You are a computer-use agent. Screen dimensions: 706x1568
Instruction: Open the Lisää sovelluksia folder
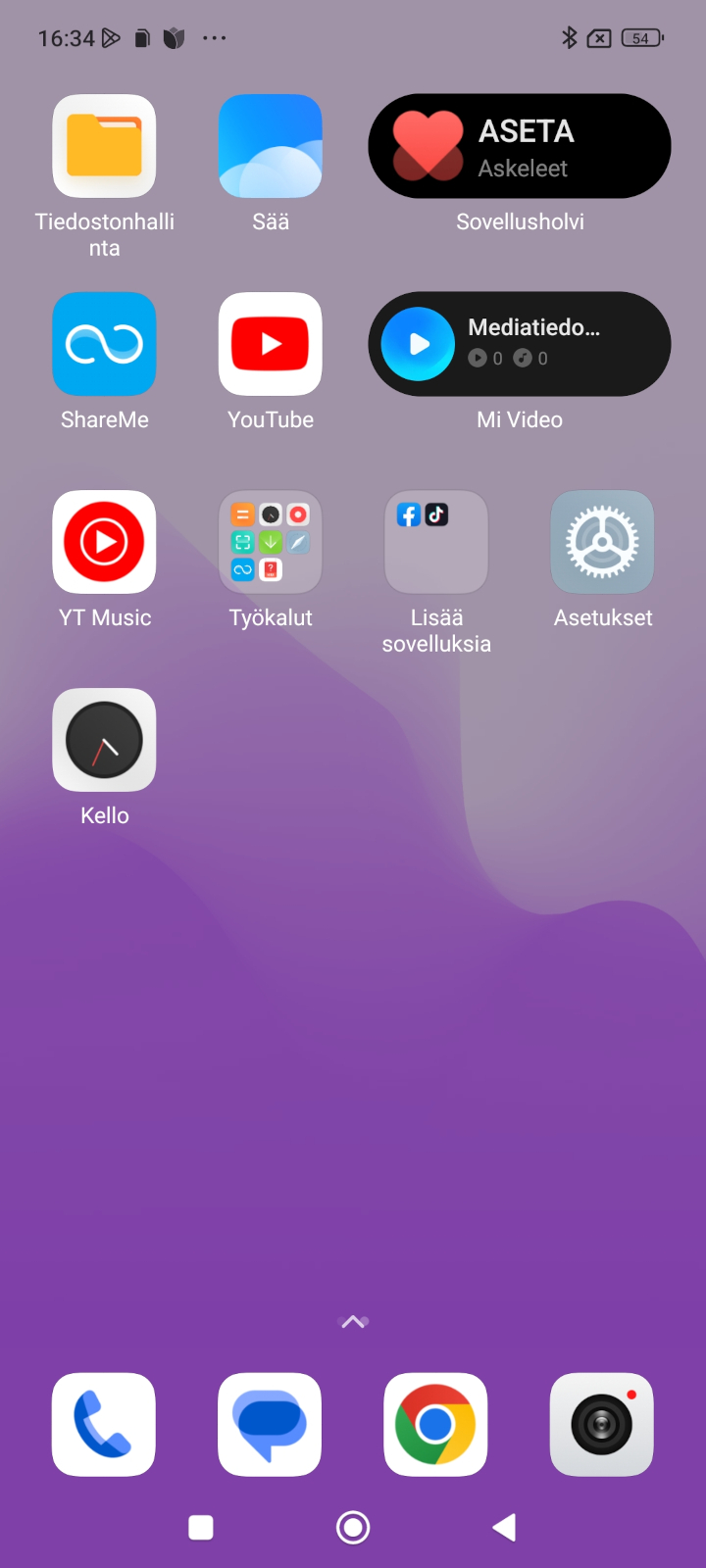tap(436, 542)
